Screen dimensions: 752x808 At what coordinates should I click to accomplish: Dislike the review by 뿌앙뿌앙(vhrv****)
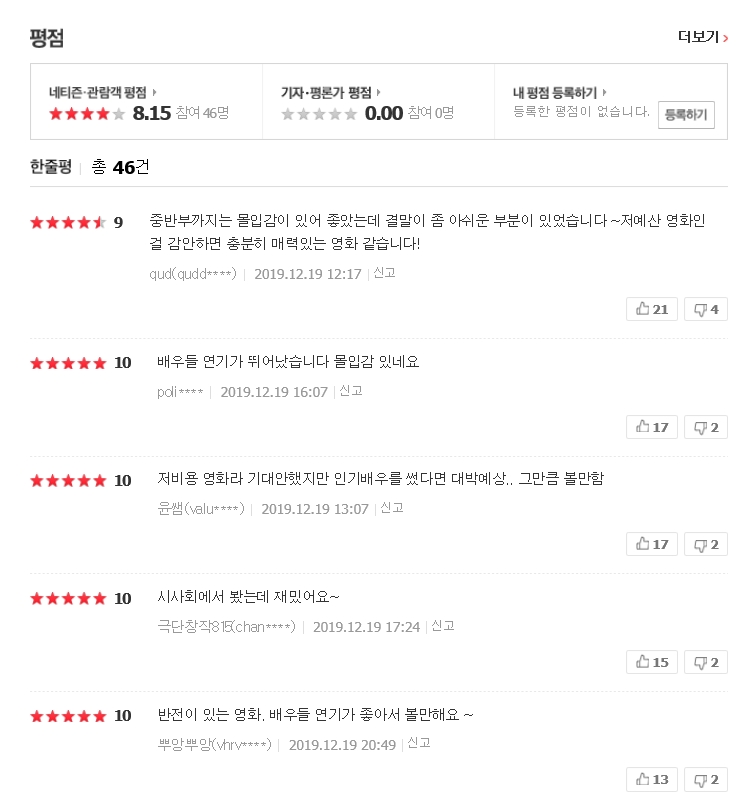pyautogui.click(x=706, y=779)
